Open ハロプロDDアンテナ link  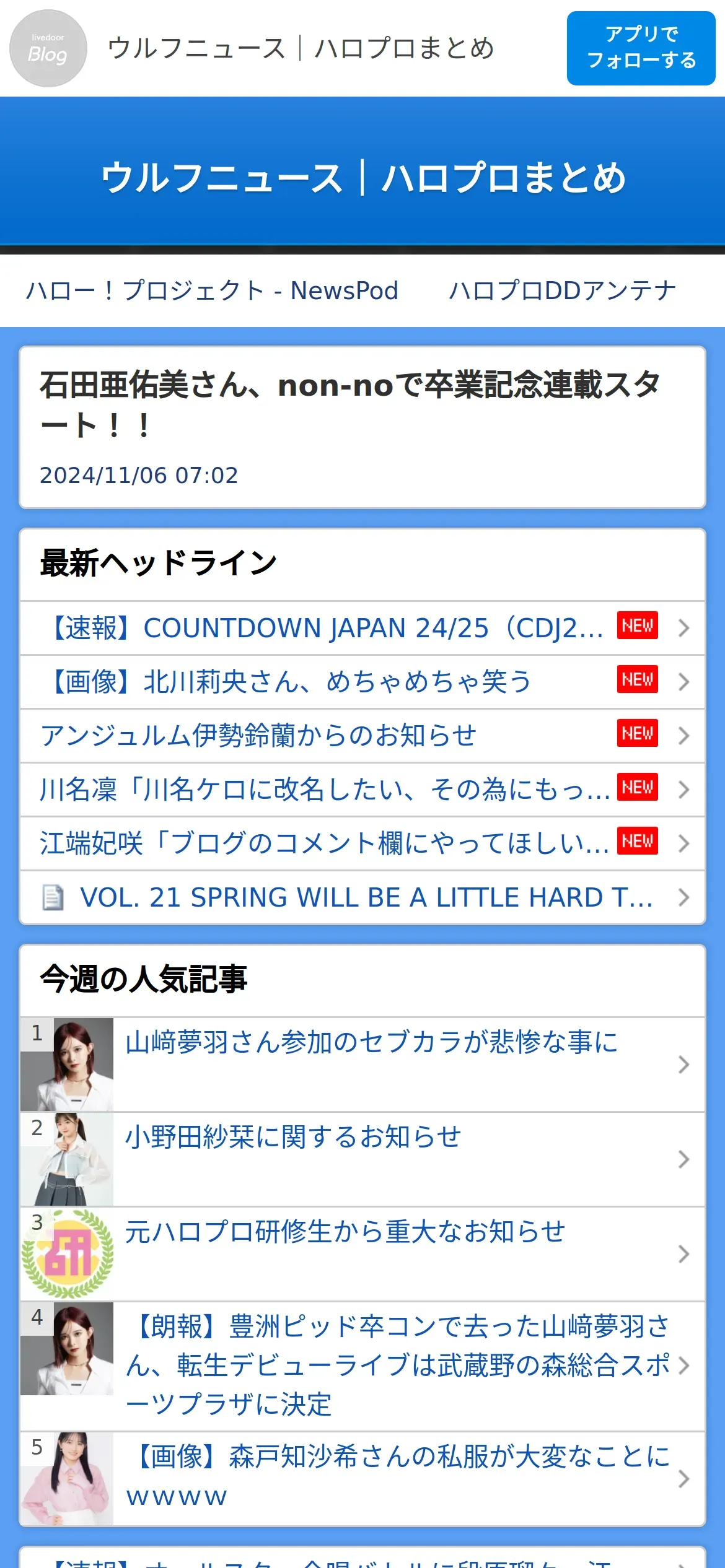(x=562, y=290)
